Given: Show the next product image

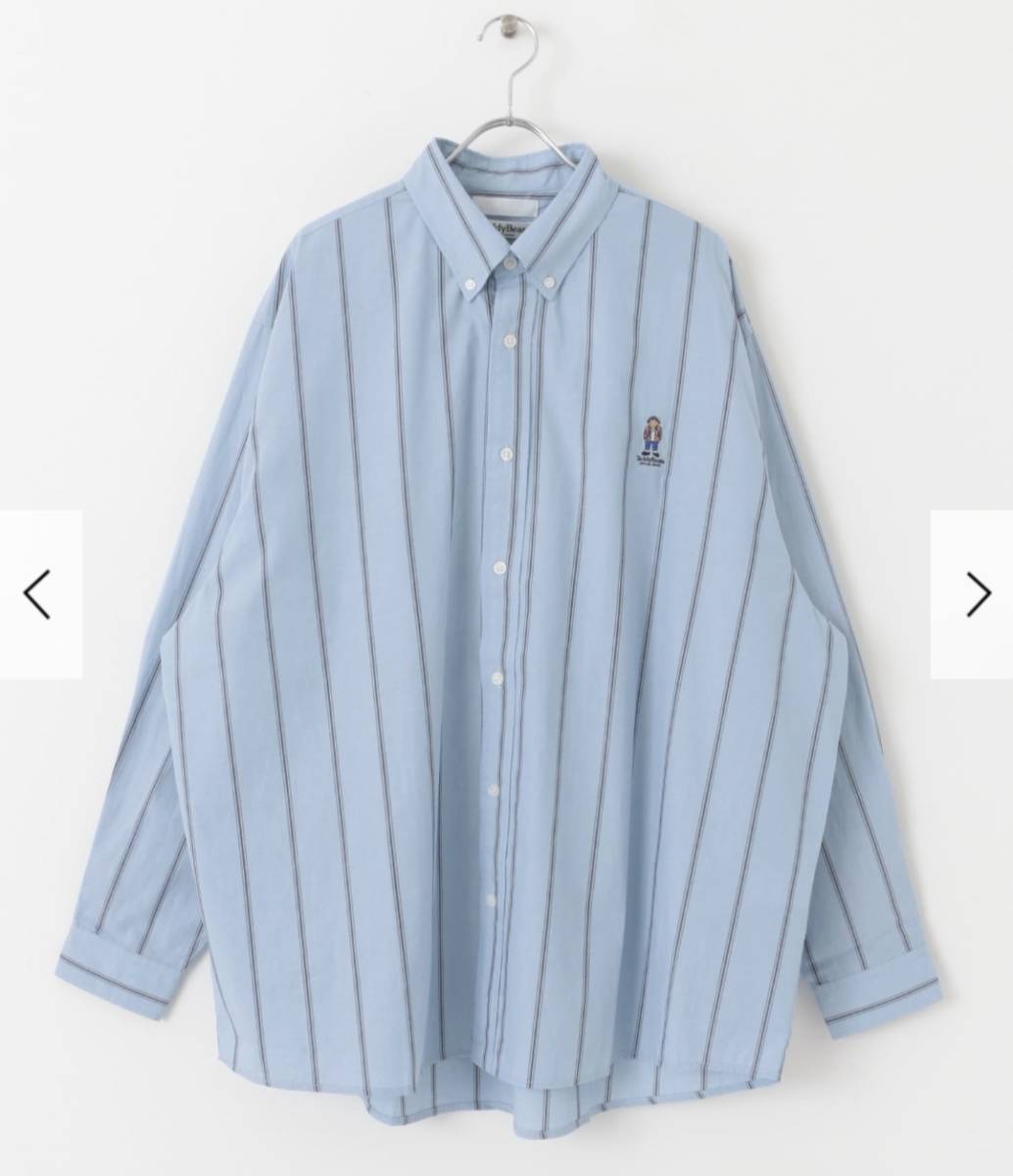Looking at the screenshot, I should [x=976, y=594].
